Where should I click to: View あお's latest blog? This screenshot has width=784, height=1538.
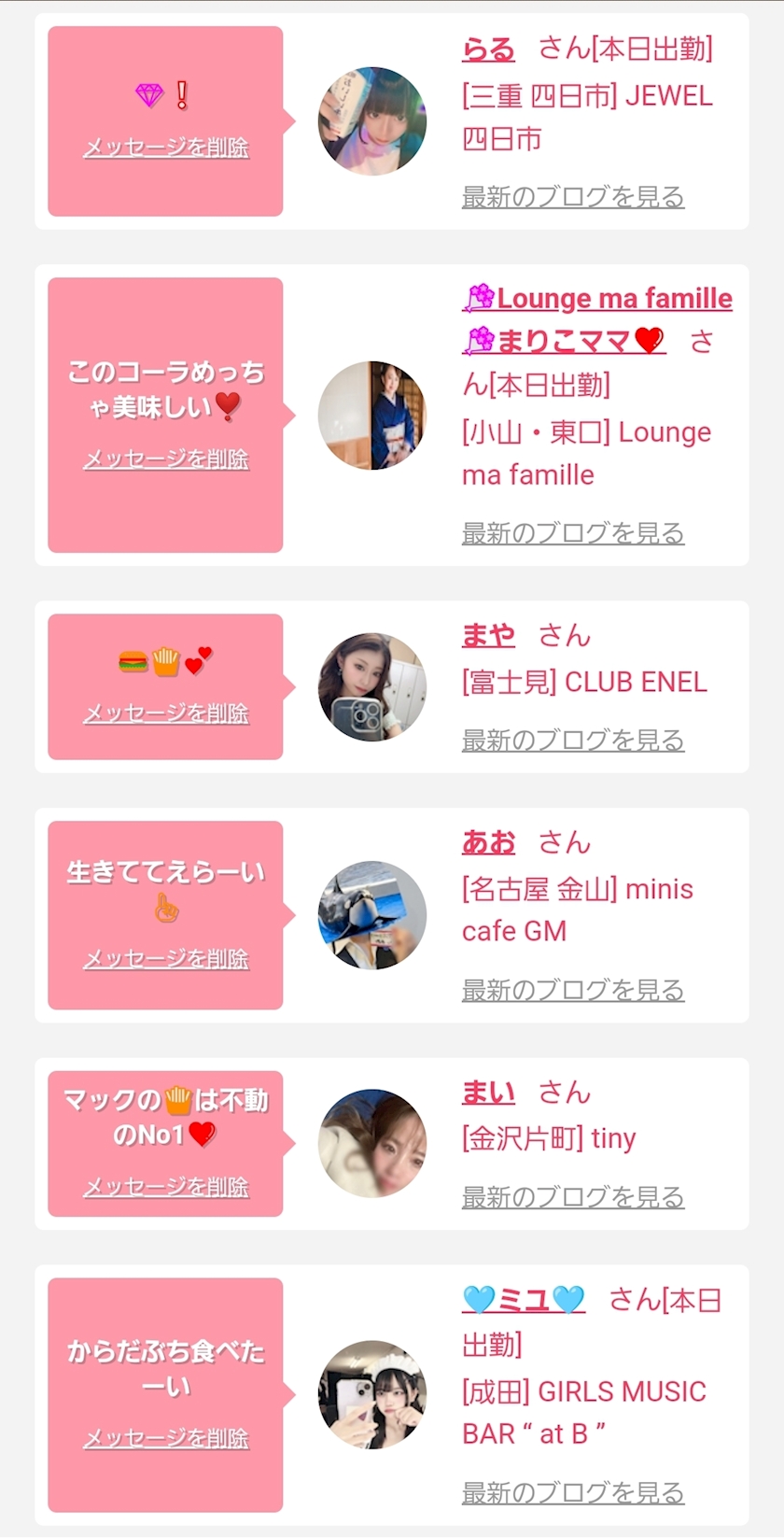point(573,990)
